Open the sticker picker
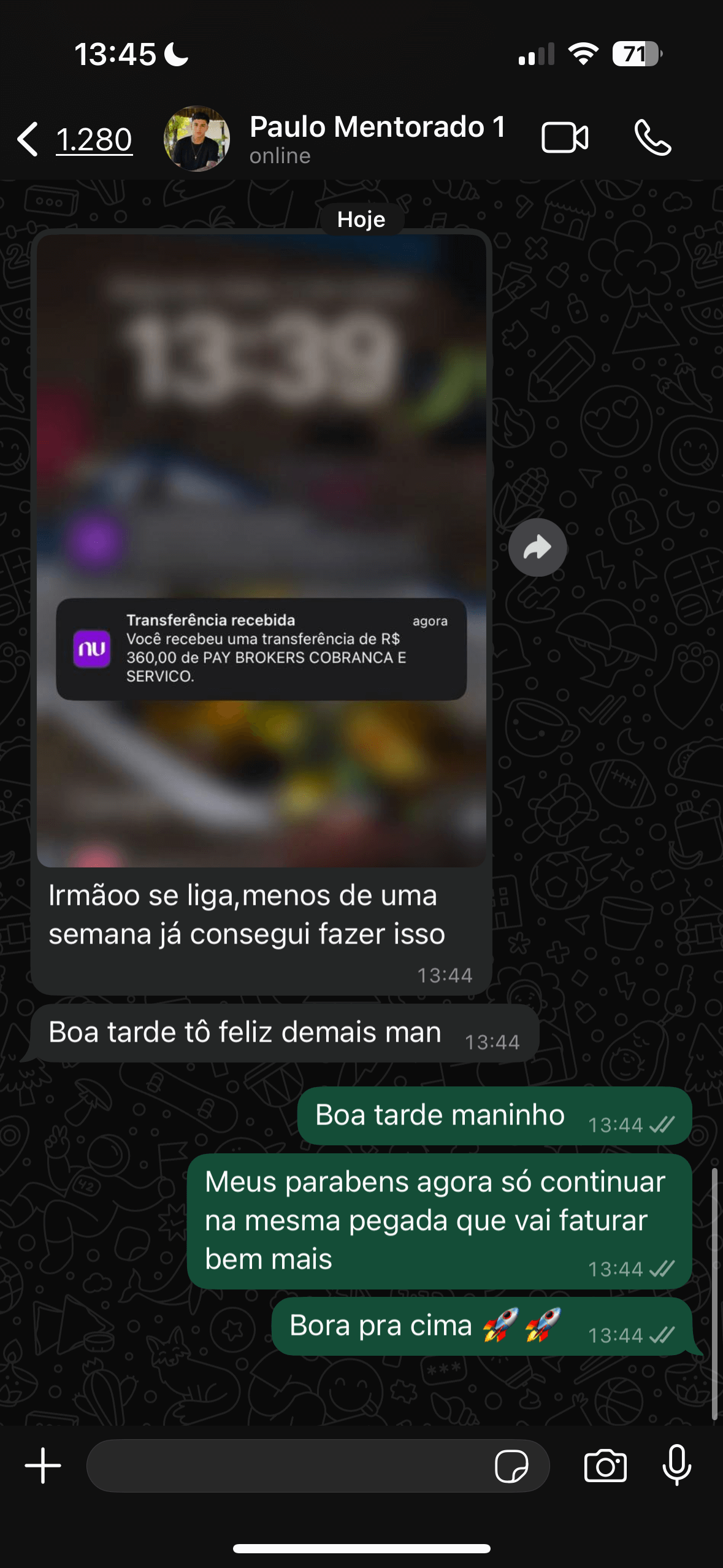 (x=511, y=1466)
